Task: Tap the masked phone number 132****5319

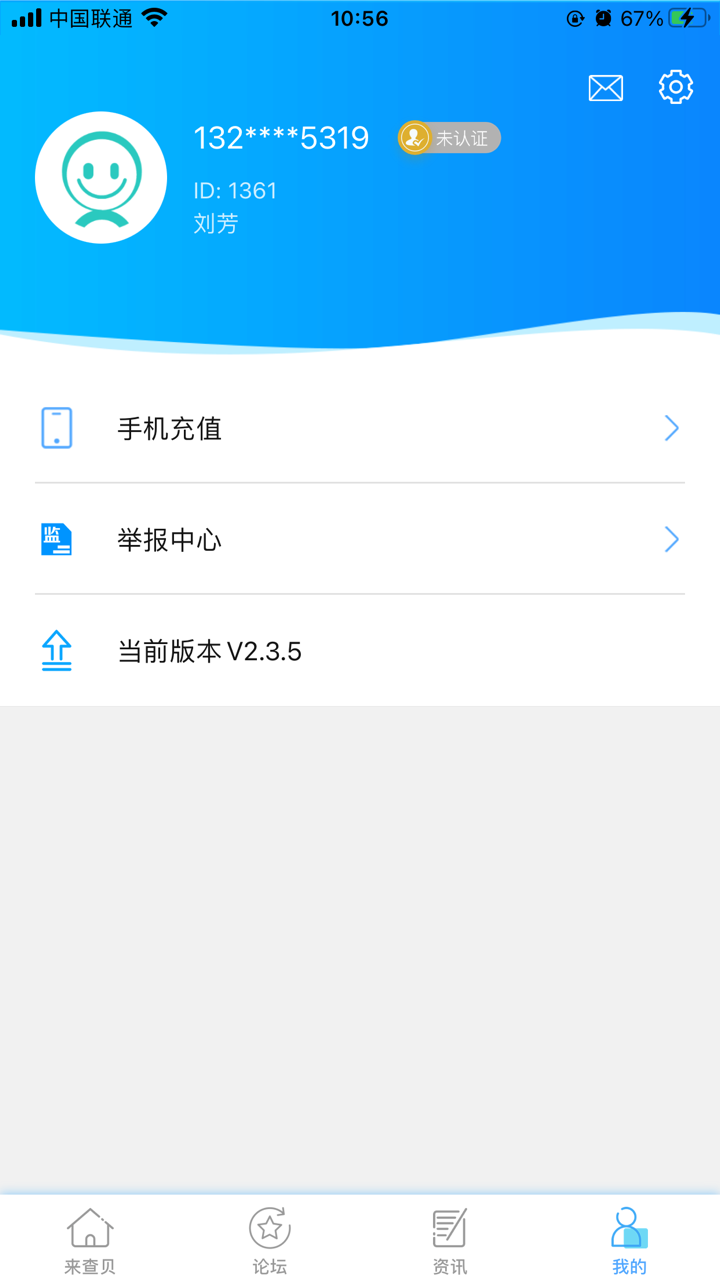Action: 281,138
